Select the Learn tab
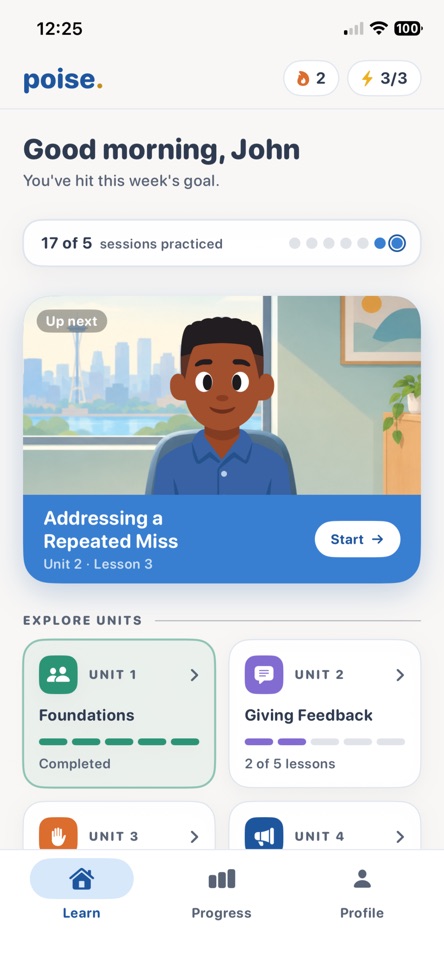 (x=81, y=894)
